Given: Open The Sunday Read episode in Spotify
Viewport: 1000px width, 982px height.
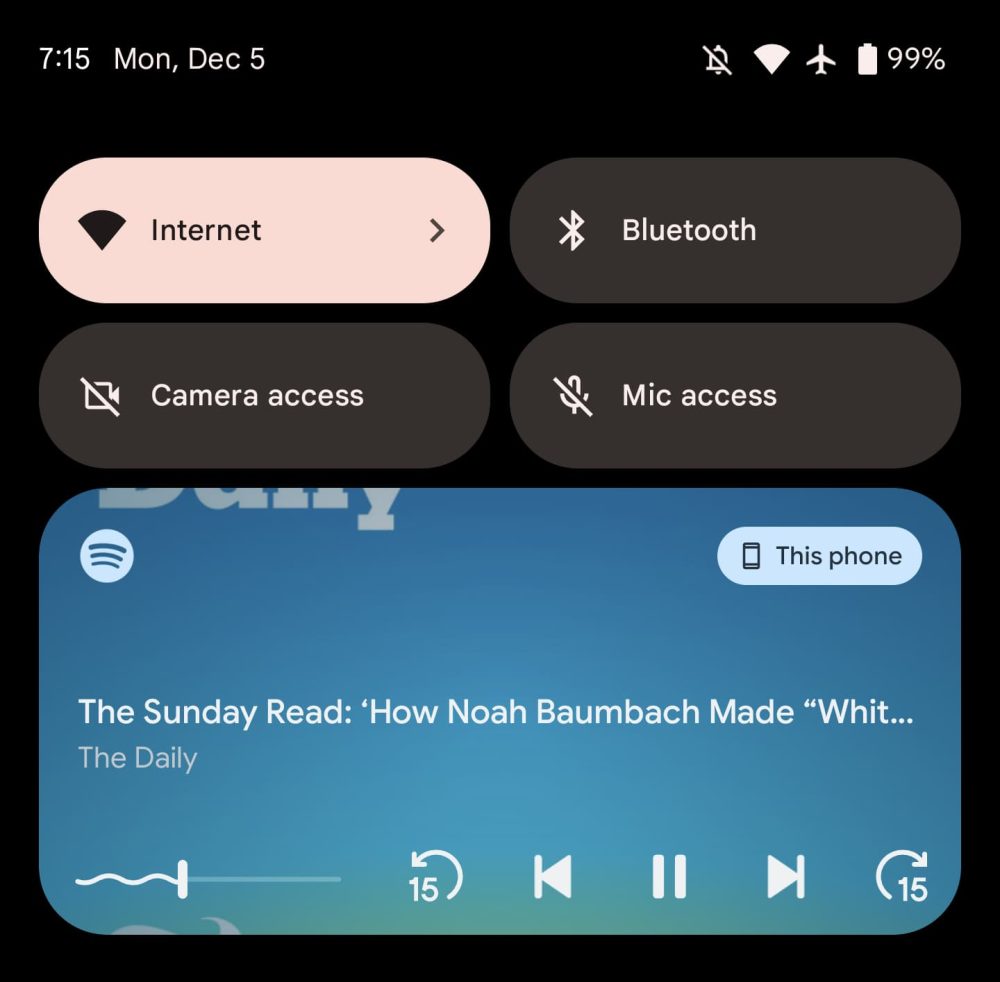Looking at the screenshot, I should click(x=495, y=712).
